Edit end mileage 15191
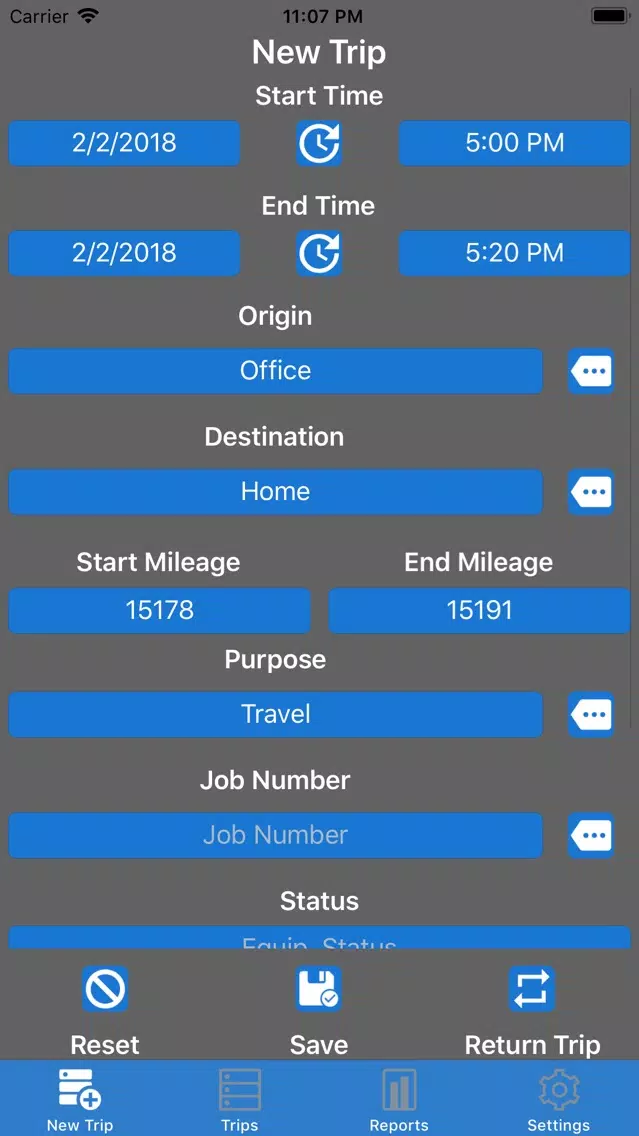The height and width of the screenshot is (1136, 639). 480,610
